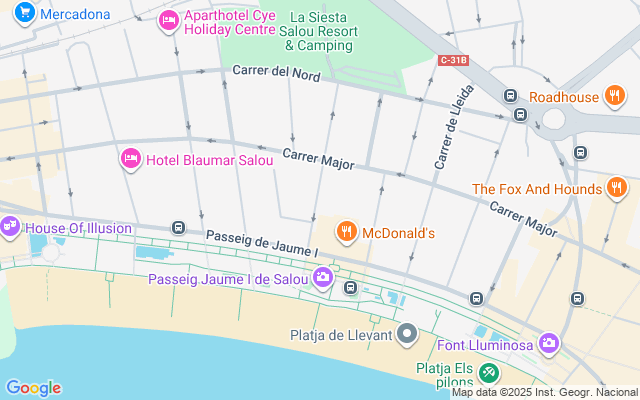Select the Mercadona shopping marker

[x=25, y=14]
